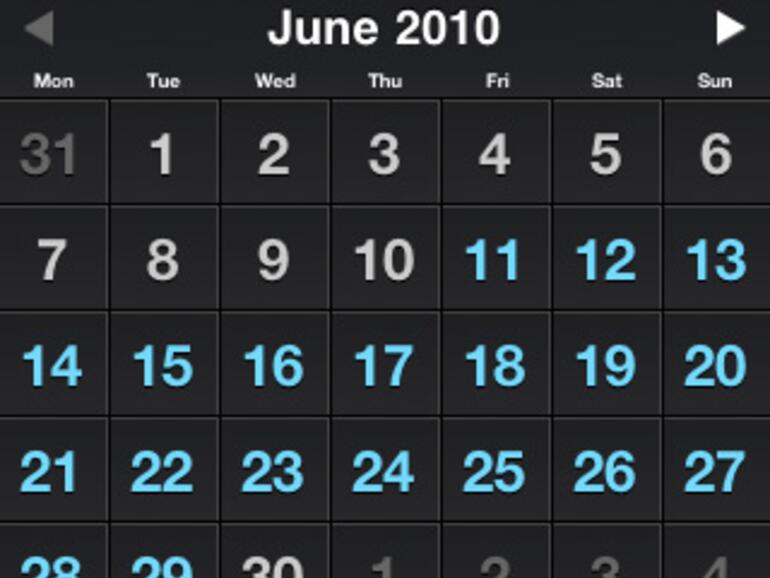Tap the date June 6
Screen dimensions: 770x578
tap(716, 153)
